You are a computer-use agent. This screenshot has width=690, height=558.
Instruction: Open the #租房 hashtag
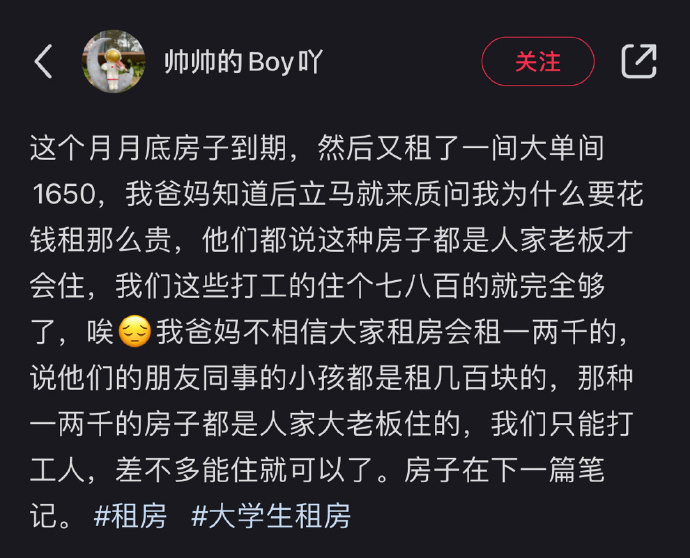tap(130, 516)
